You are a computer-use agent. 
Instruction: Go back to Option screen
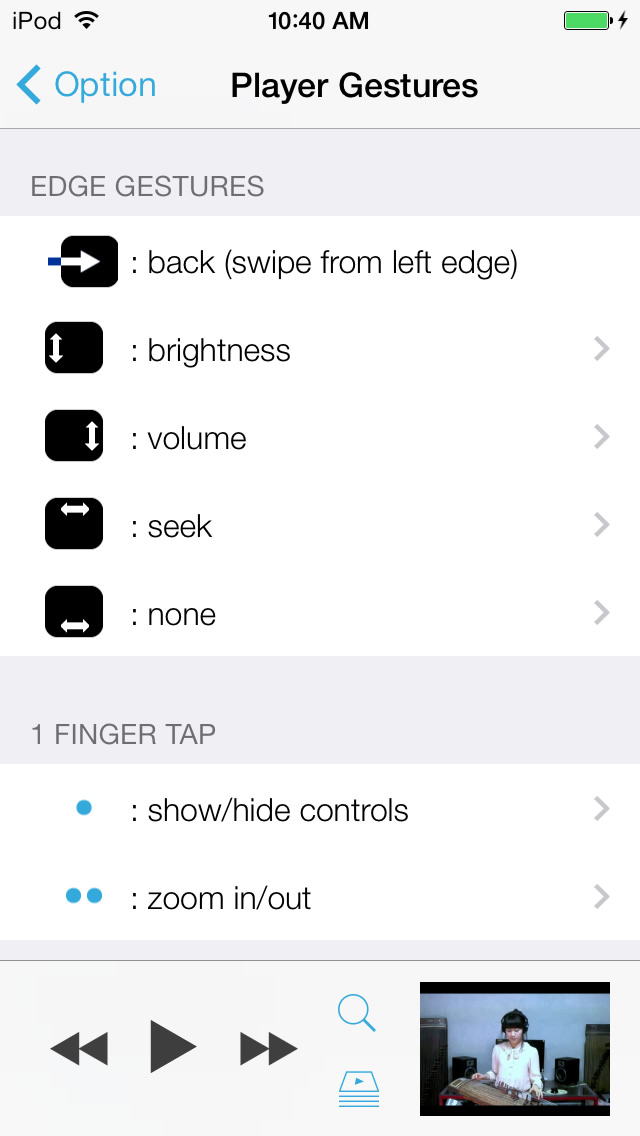pyautogui.click(x=86, y=86)
